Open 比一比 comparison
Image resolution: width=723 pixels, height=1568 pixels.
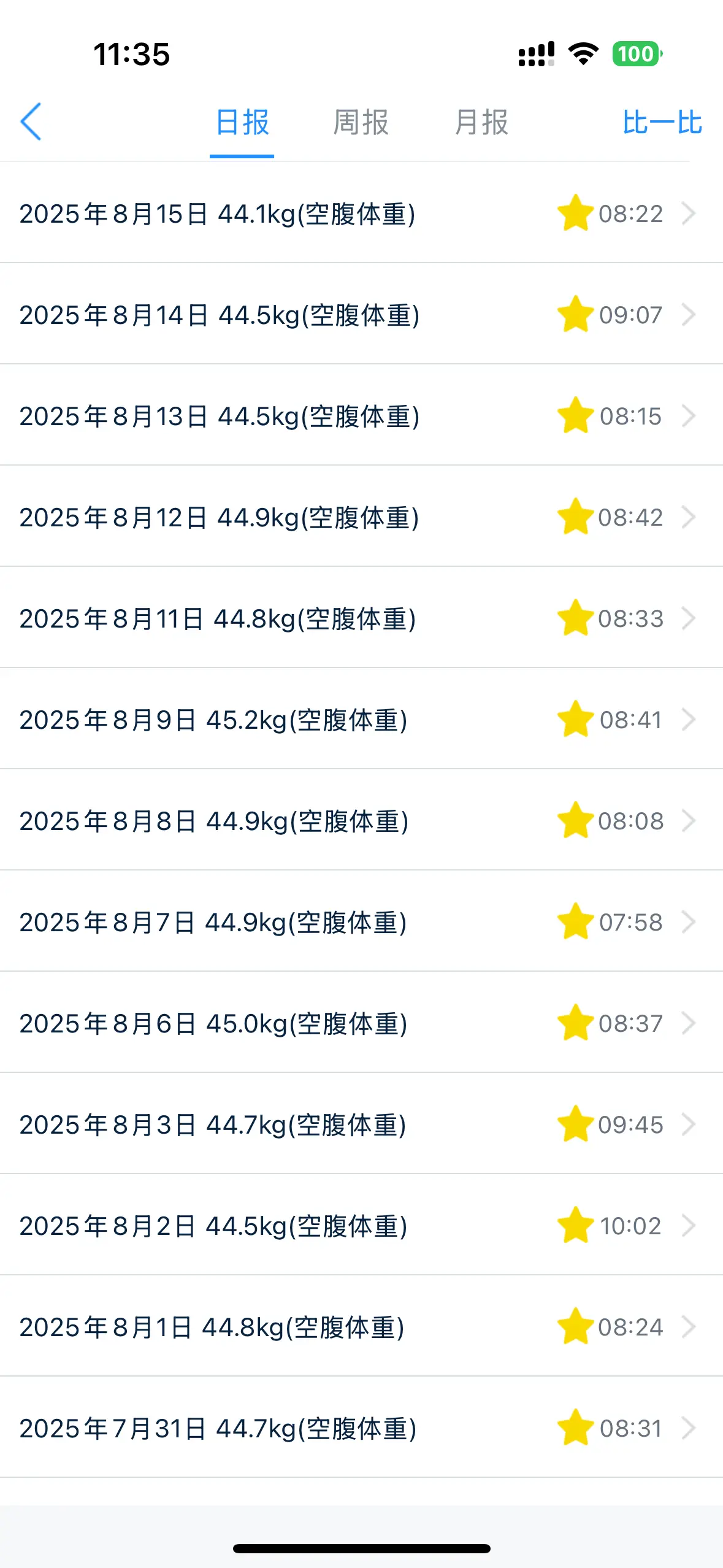click(x=662, y=122)
